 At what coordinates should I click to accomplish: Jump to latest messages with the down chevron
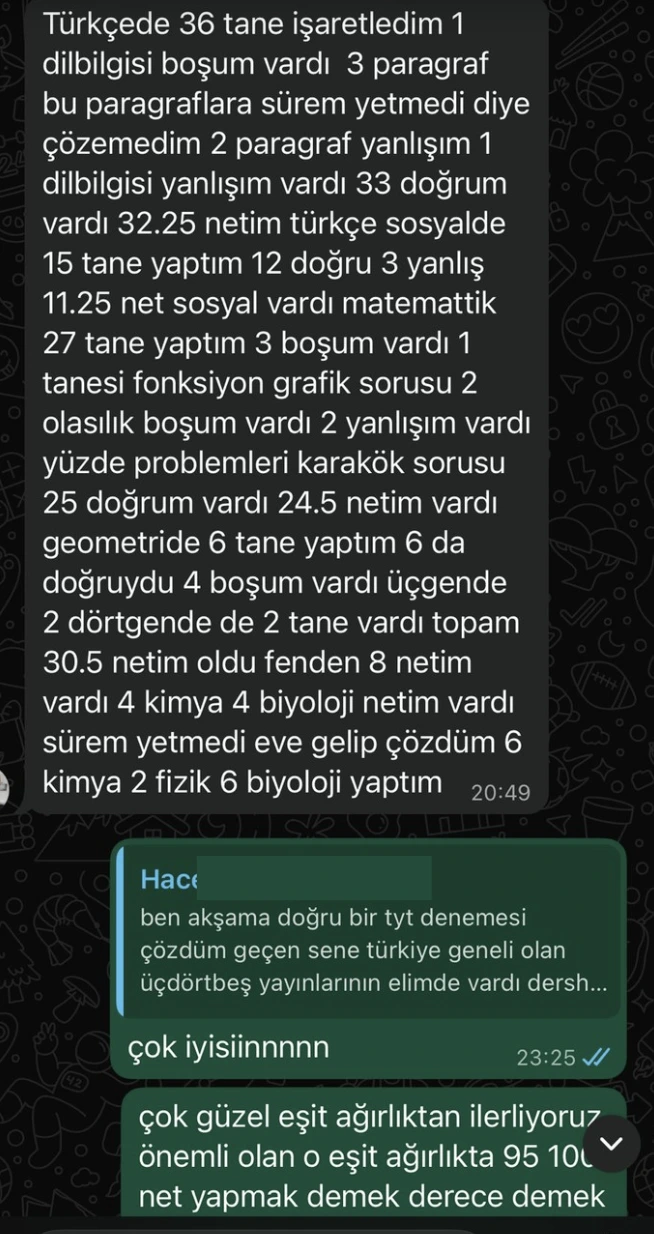point(617,1143)
